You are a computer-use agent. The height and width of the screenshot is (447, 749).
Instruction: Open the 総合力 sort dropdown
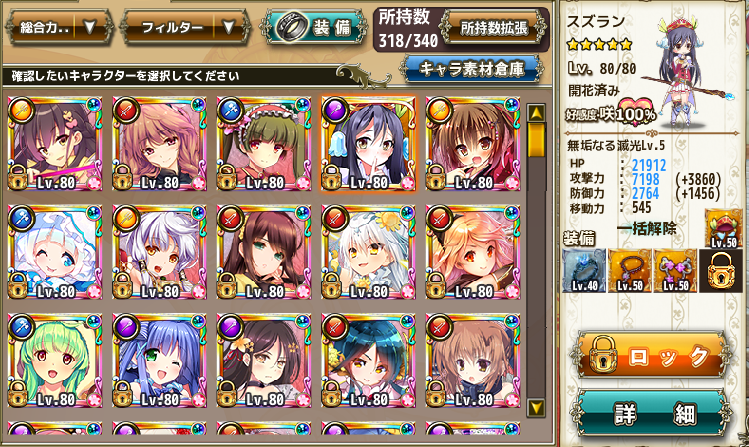(58, 27)
